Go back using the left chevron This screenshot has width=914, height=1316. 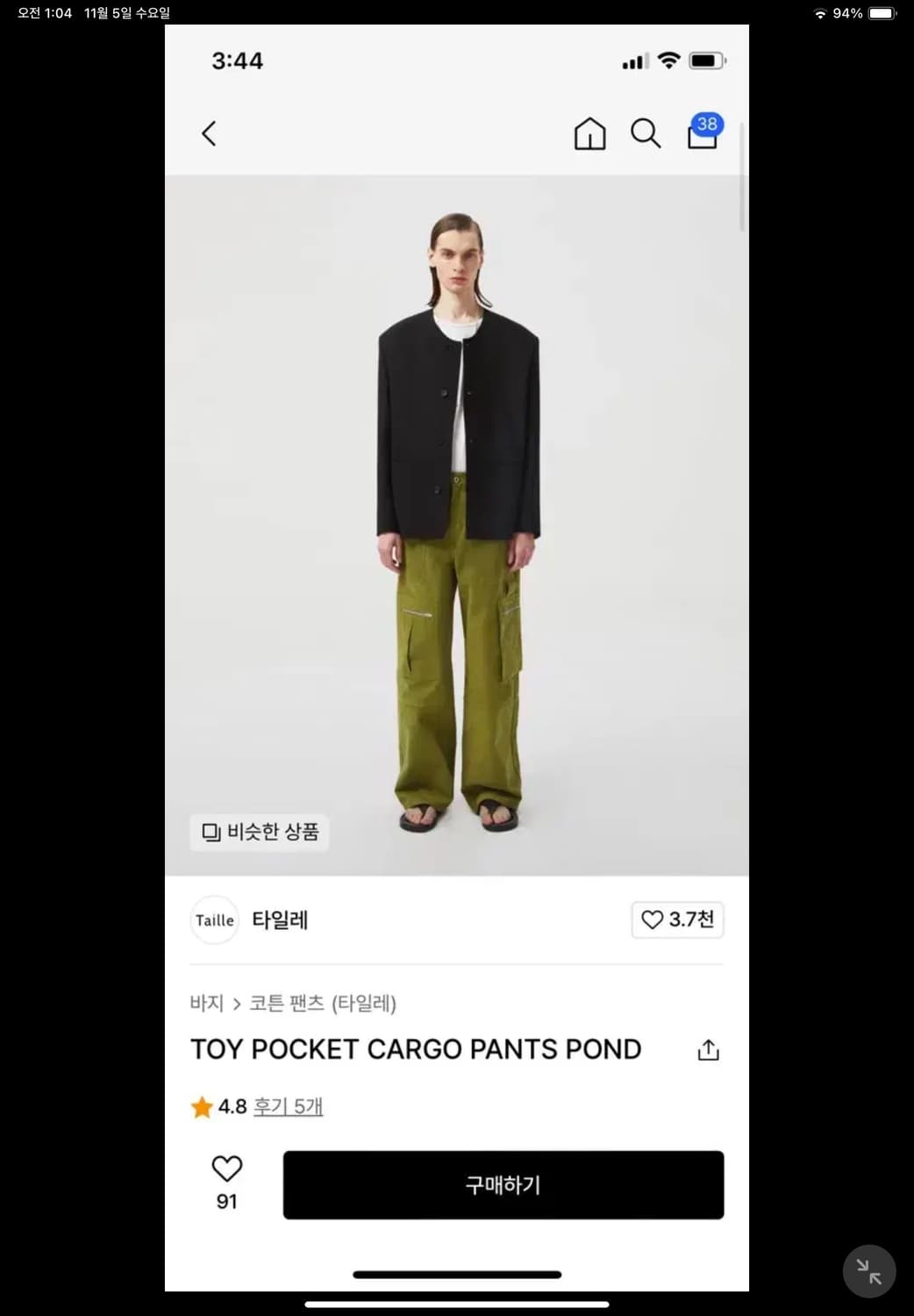209,133
